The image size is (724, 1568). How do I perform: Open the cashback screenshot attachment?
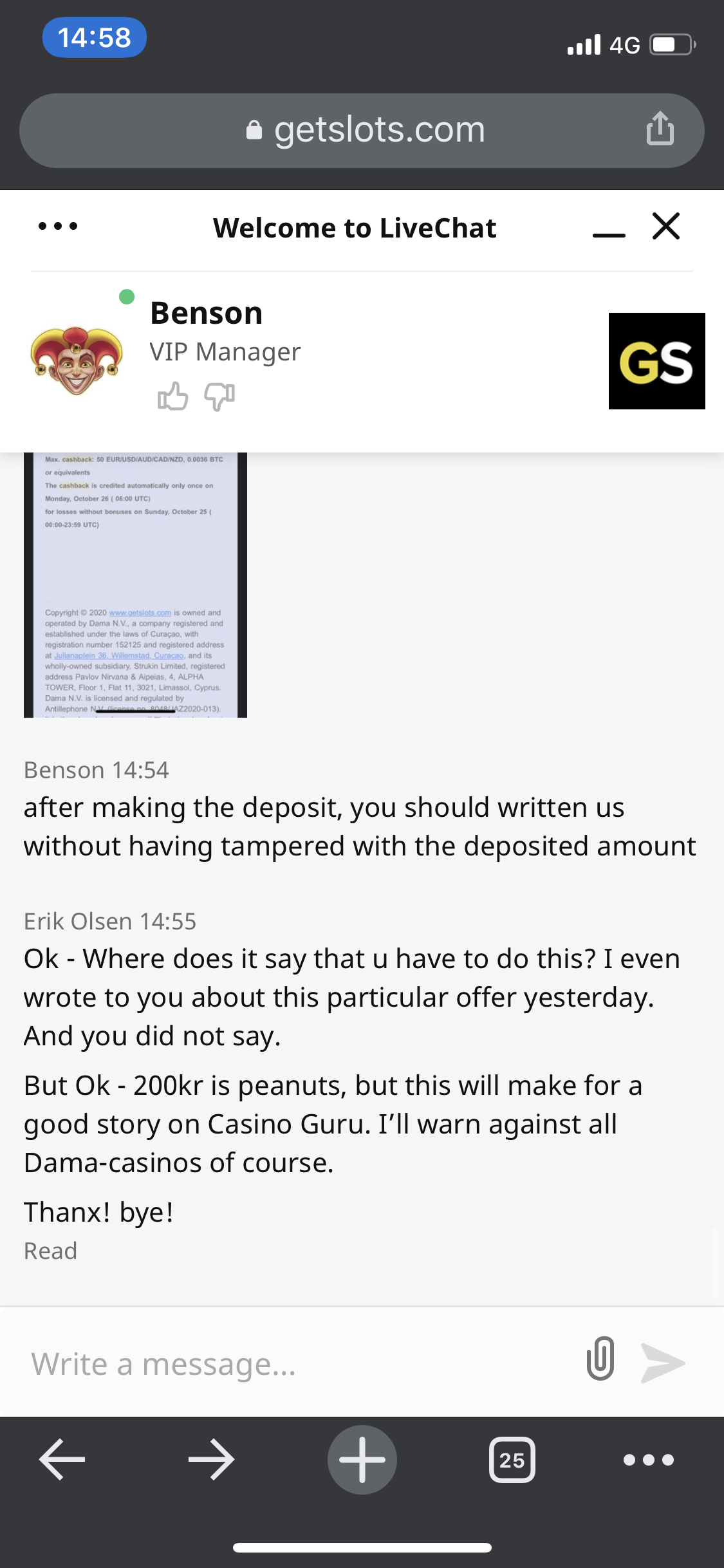(135, 584)
